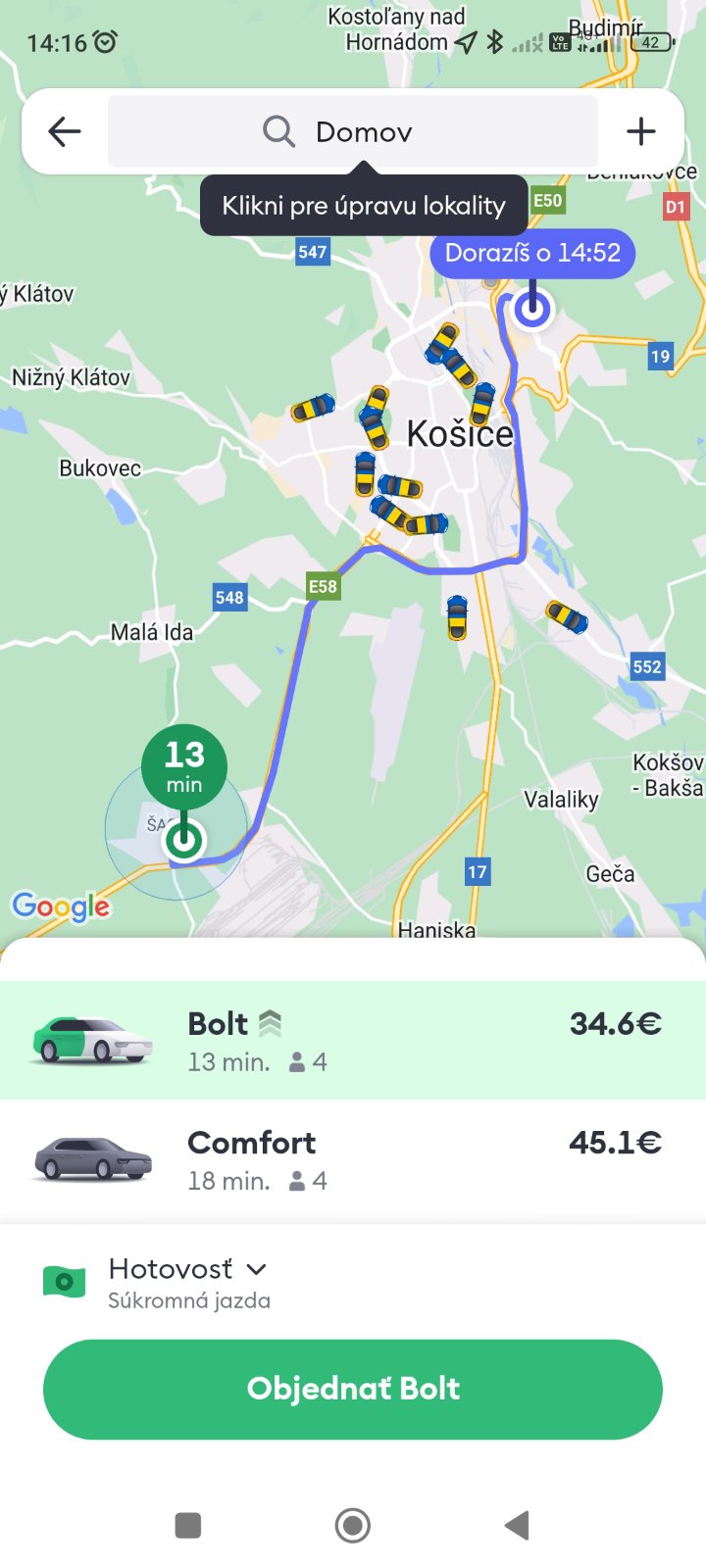Tap the Dorazíš o 14:52 destination marker

point(532,254)
